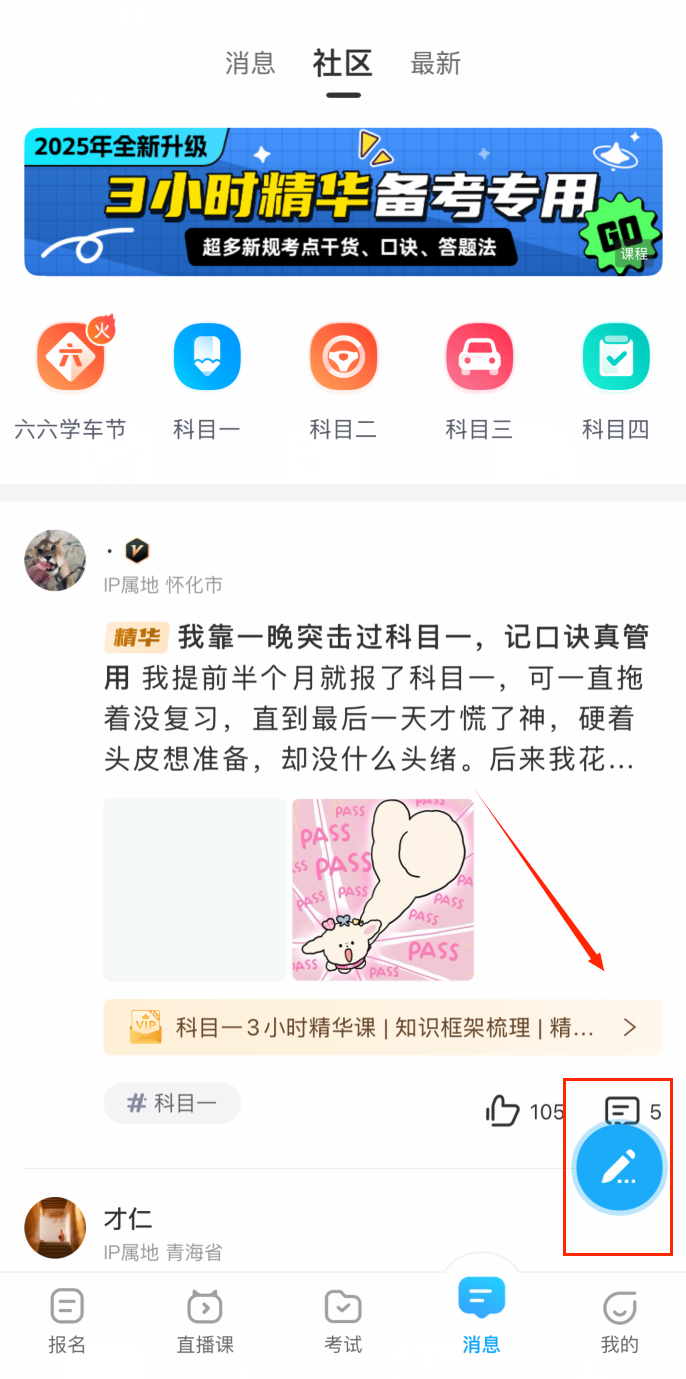686x1379 pixels.
Task: Open 科目三 category icon
Action: pyautogui.click(x=479, y=358)
